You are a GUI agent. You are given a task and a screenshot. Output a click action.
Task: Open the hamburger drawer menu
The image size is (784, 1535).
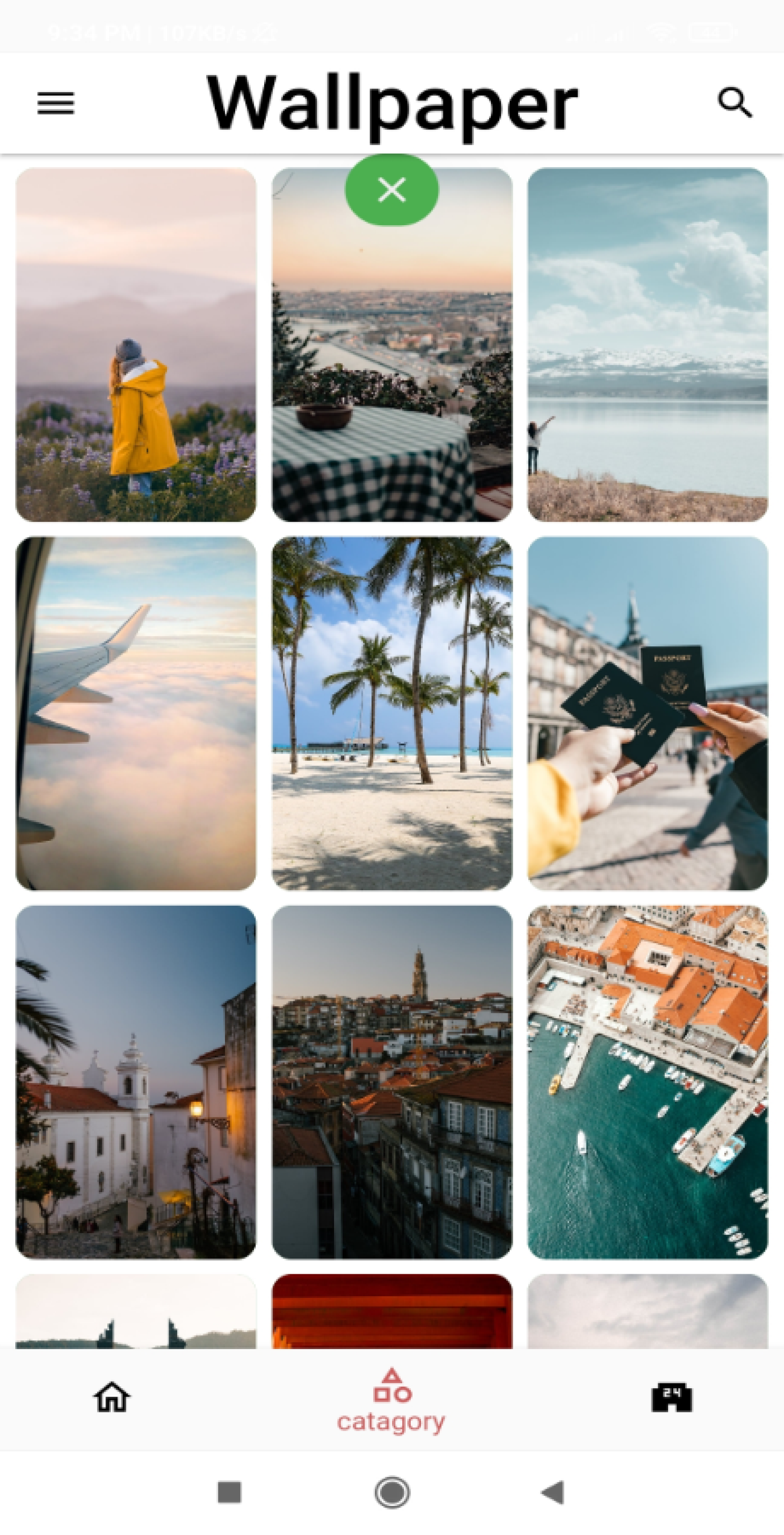tap(55, 103)
